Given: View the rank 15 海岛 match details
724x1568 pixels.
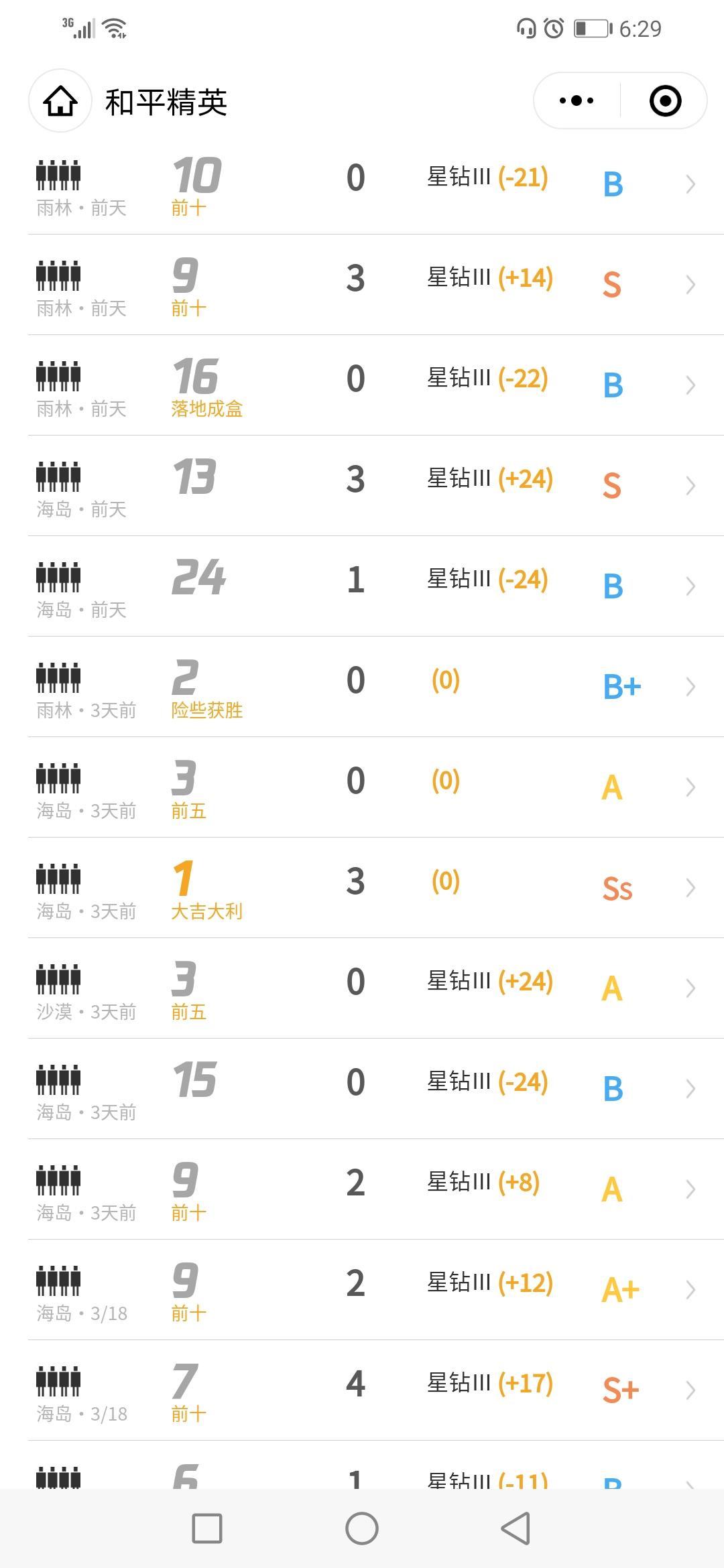Looking at the screenshot, I should click(x=375, y=1089).
